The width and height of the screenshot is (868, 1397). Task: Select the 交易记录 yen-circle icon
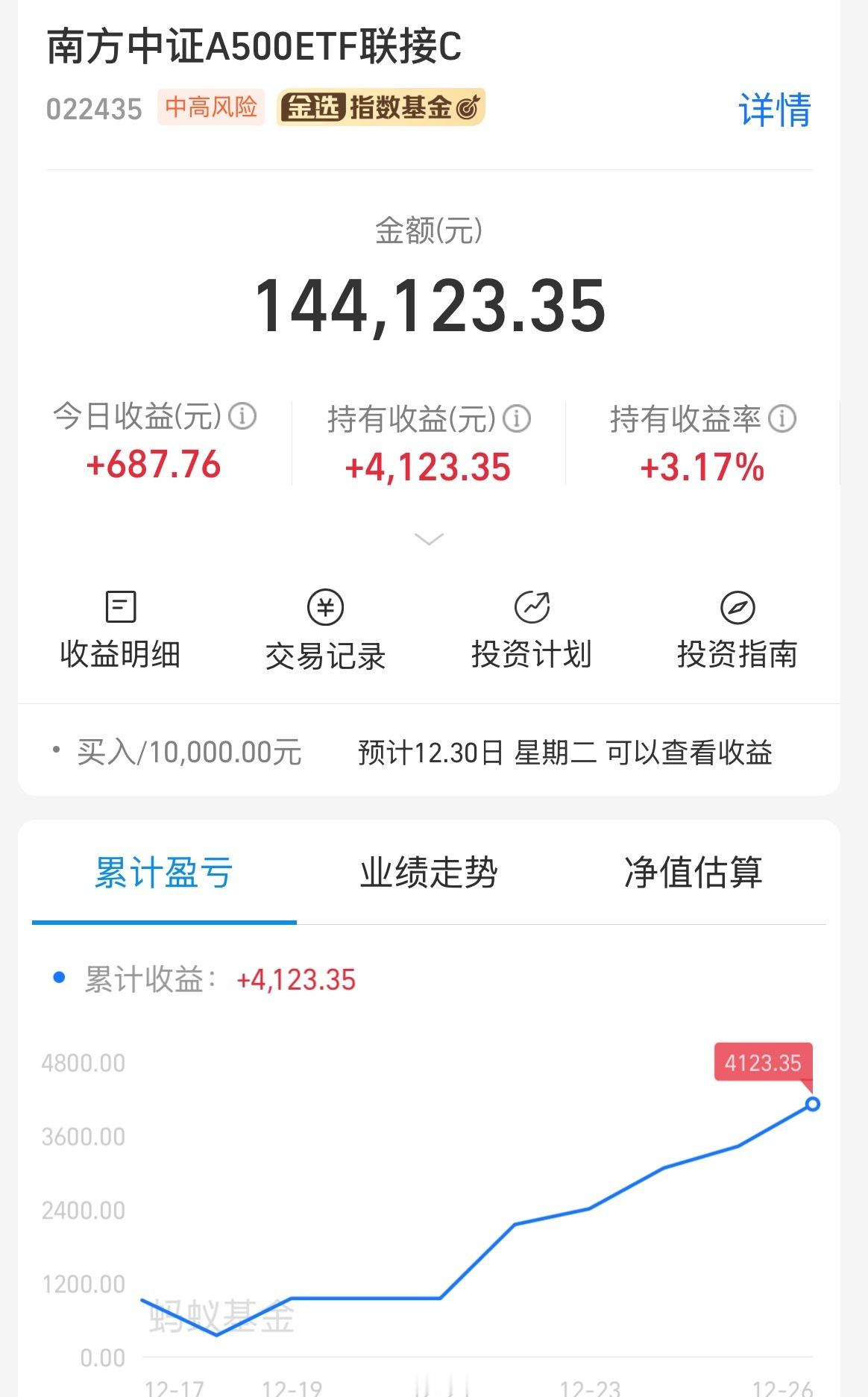(327, 608)
